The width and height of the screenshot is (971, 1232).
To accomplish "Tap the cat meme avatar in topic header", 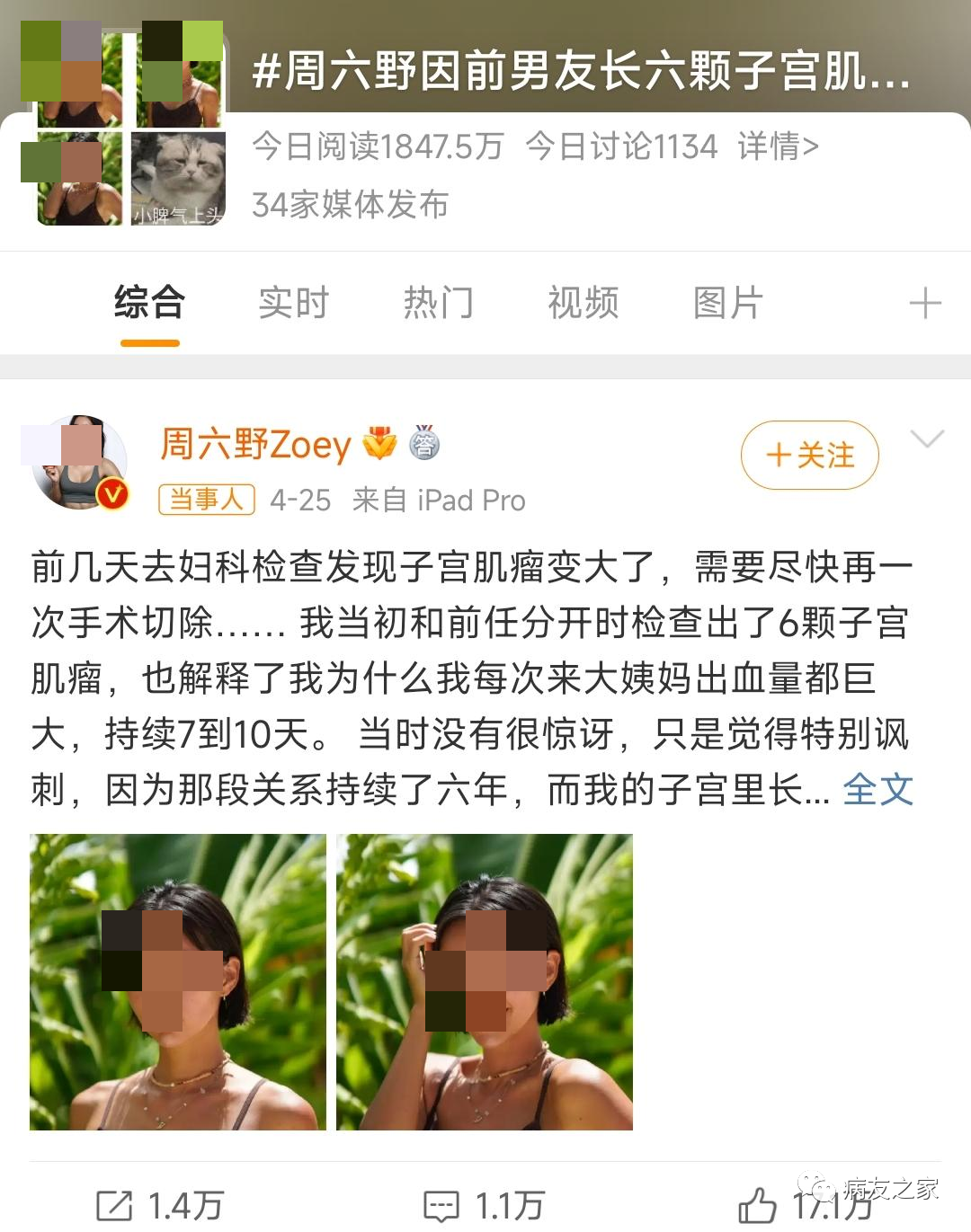I will [x=177, y=177].
